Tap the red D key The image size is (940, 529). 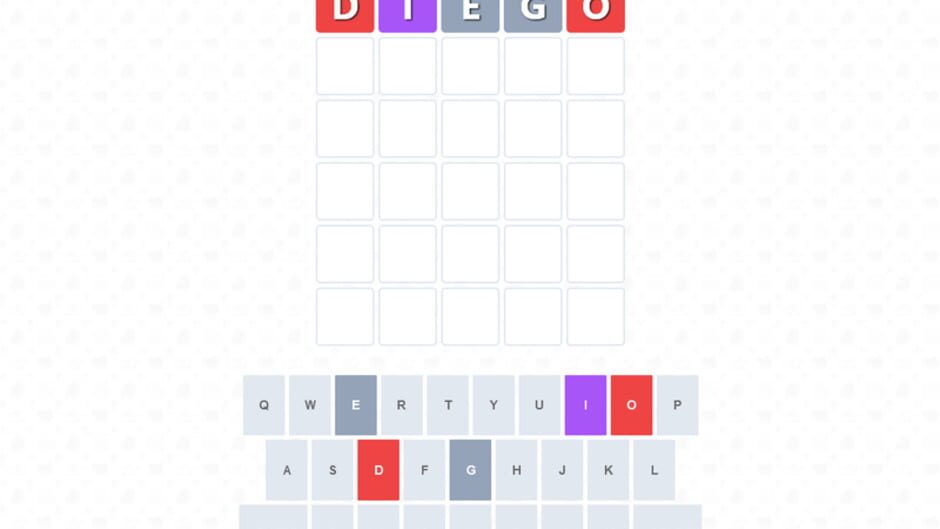[x=379, y=470]
